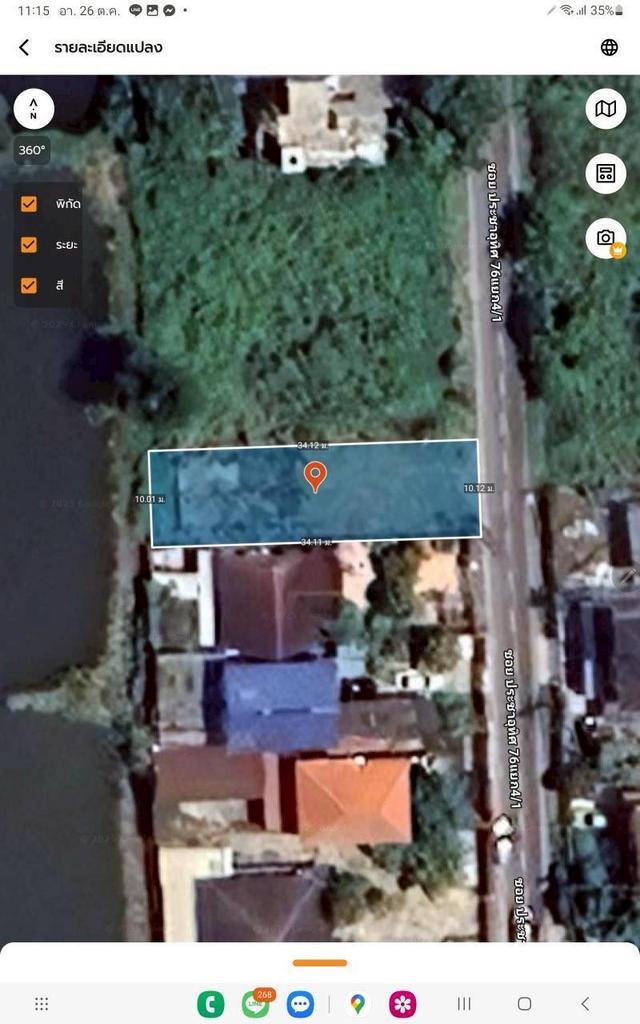Image resolution: width=640 pixels, height=1024 pixels.
Task: Go back from รายละเอียดแปลง screen
Action: click(x=24, y=48)
